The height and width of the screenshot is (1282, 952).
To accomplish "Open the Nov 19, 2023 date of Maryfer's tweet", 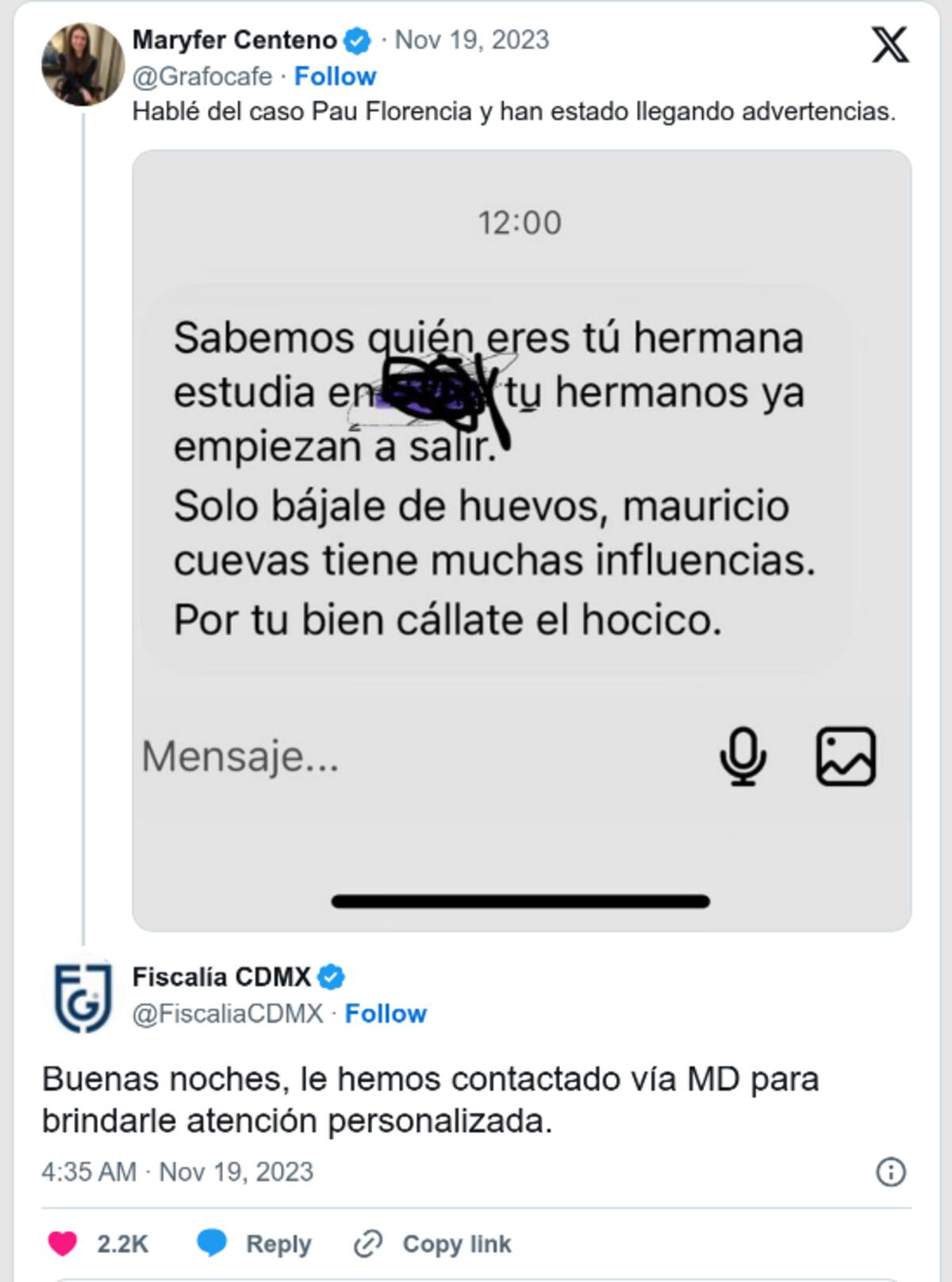I will point(472,40).
